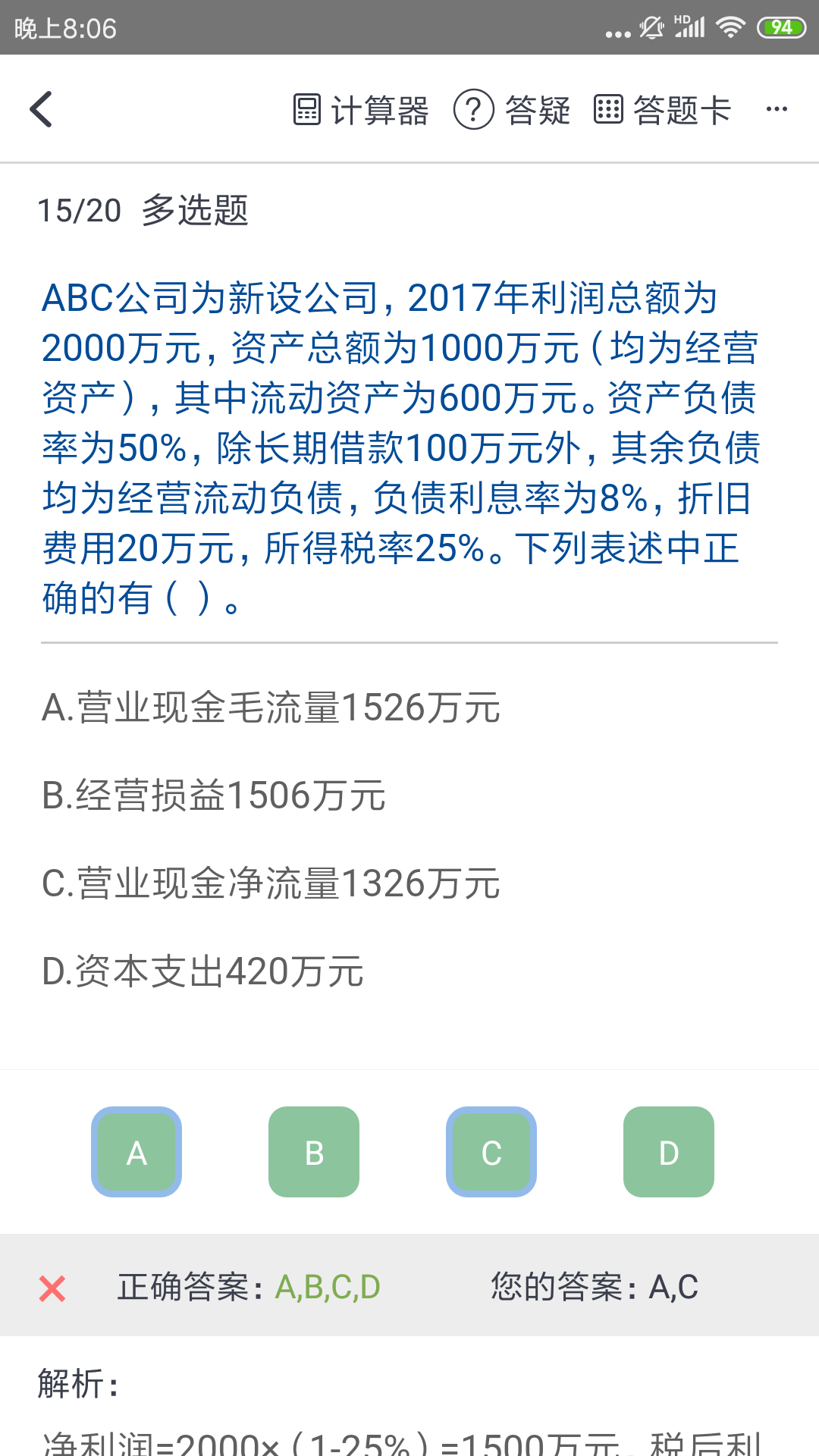Select answer button A

click(136, 1152)
